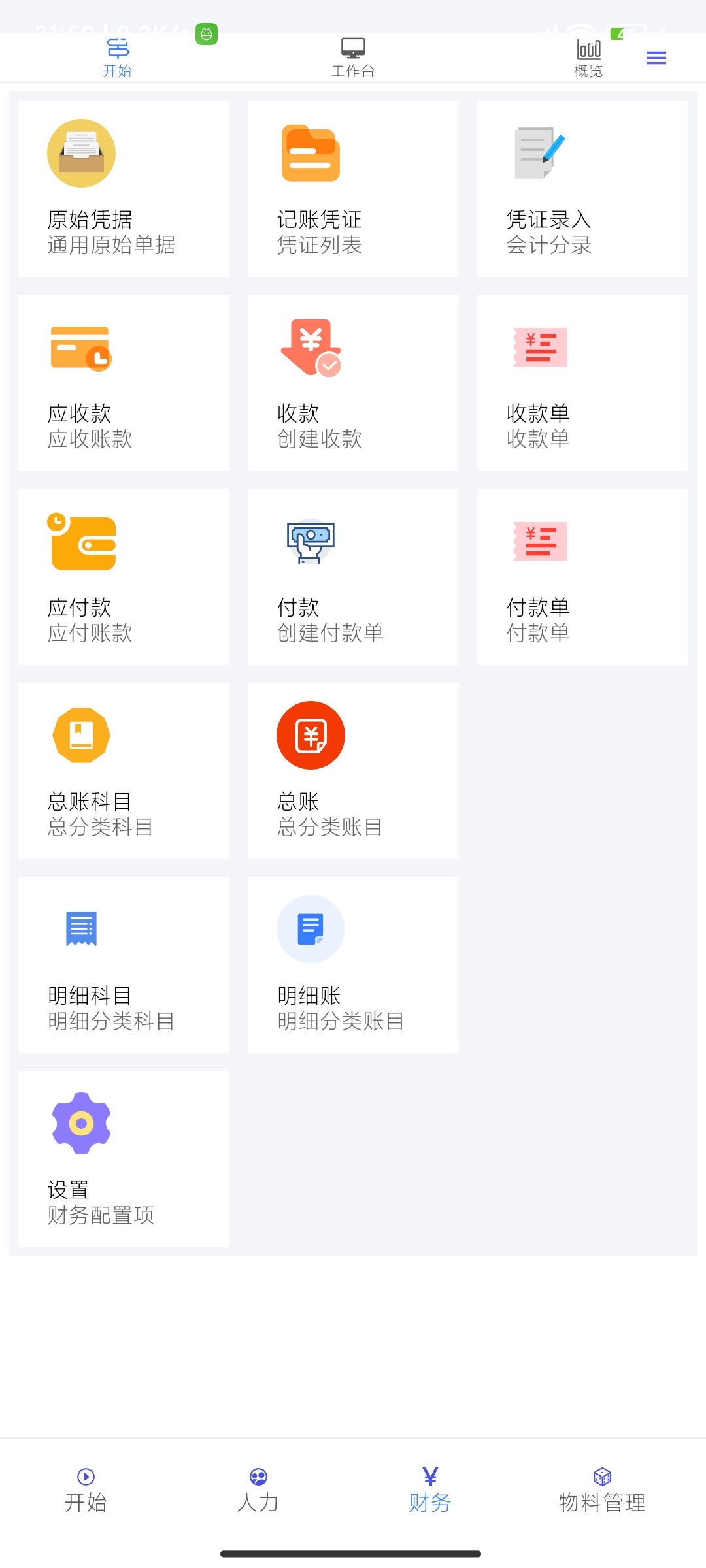Switch to 人力 bottom tab
The height and width of the screenshot is (1568, 706).
258,1491
